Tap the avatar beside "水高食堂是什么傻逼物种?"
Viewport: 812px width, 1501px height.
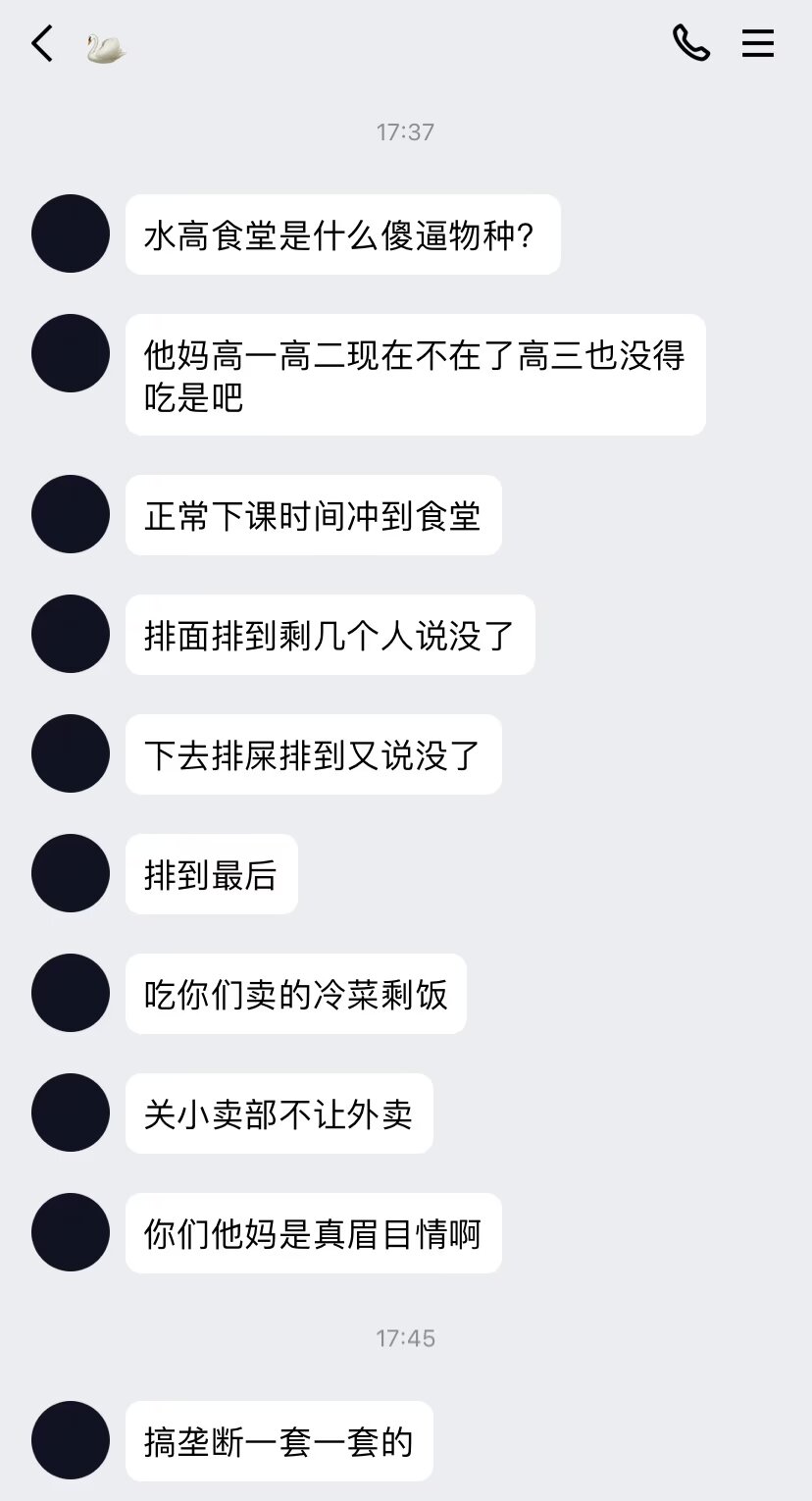click(71, 233)
